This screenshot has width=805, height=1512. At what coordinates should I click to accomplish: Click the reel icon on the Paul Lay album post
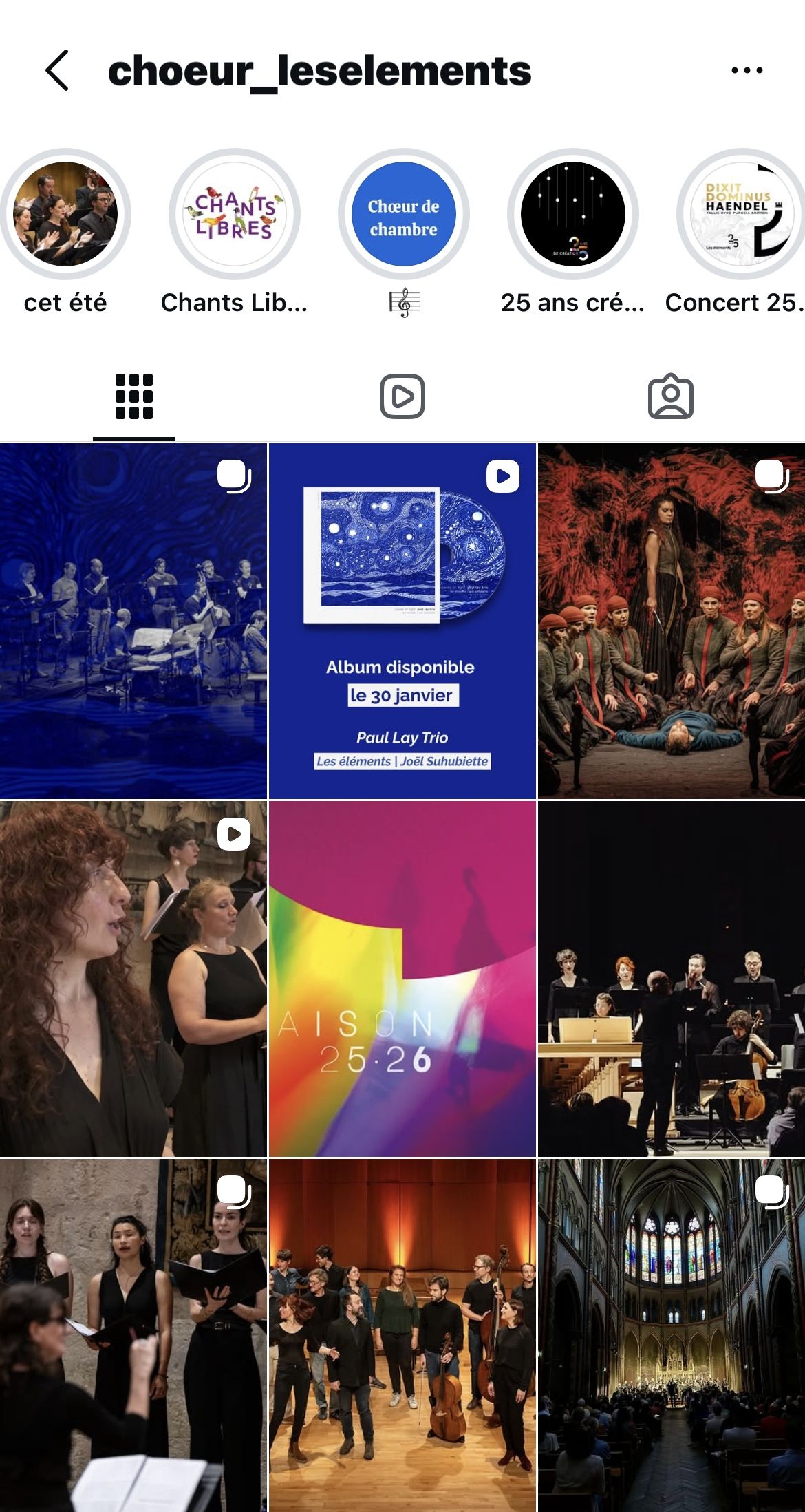(x=502, y=475)
